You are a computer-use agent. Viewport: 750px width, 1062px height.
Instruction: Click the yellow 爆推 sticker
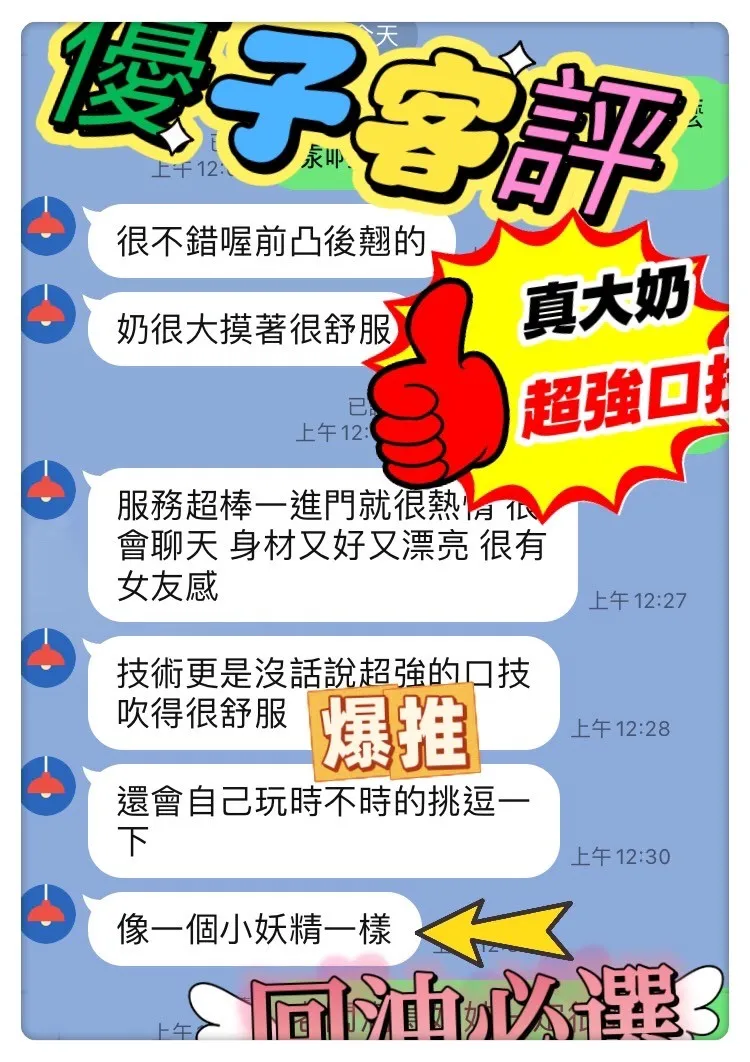tap(390, 729)
